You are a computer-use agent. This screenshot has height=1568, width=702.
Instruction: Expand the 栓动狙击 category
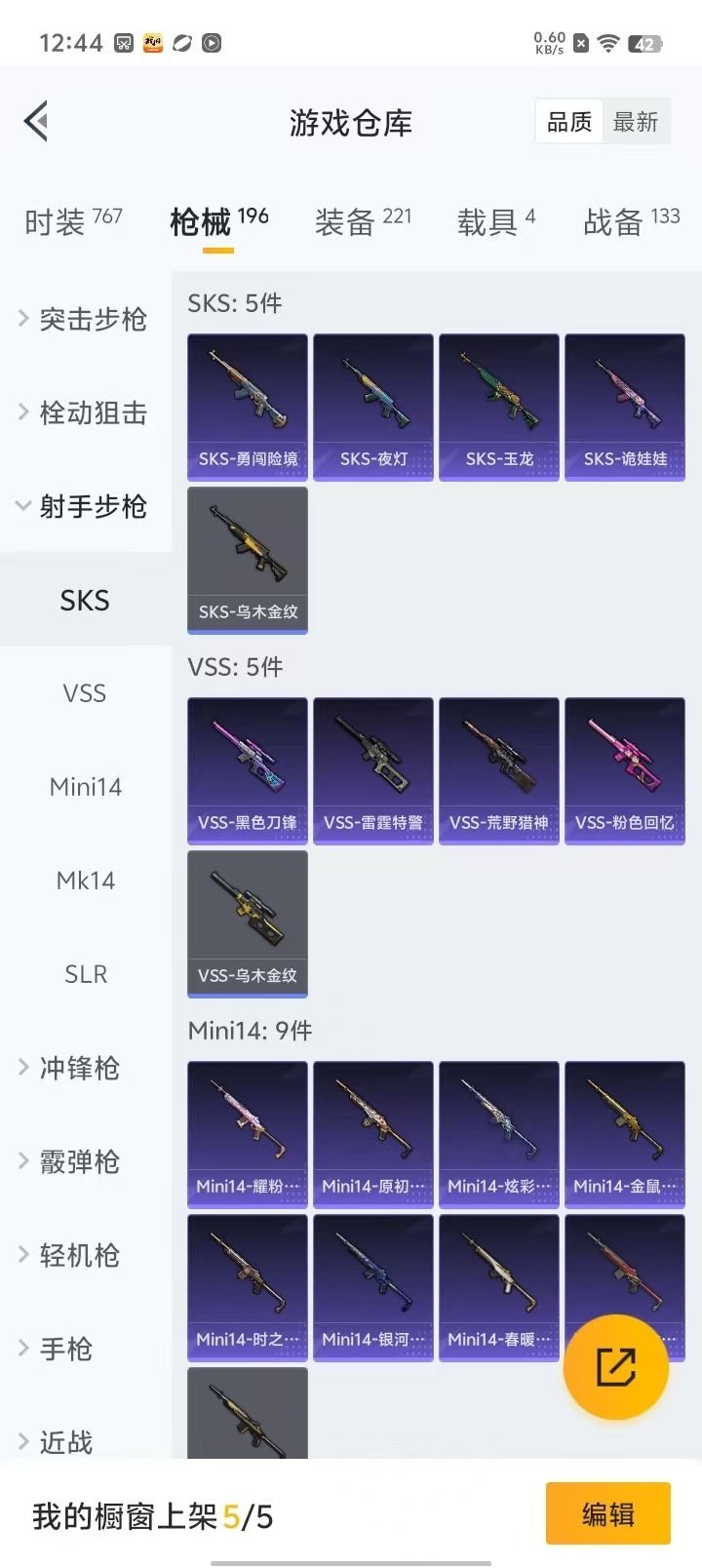tap(85, 412)
